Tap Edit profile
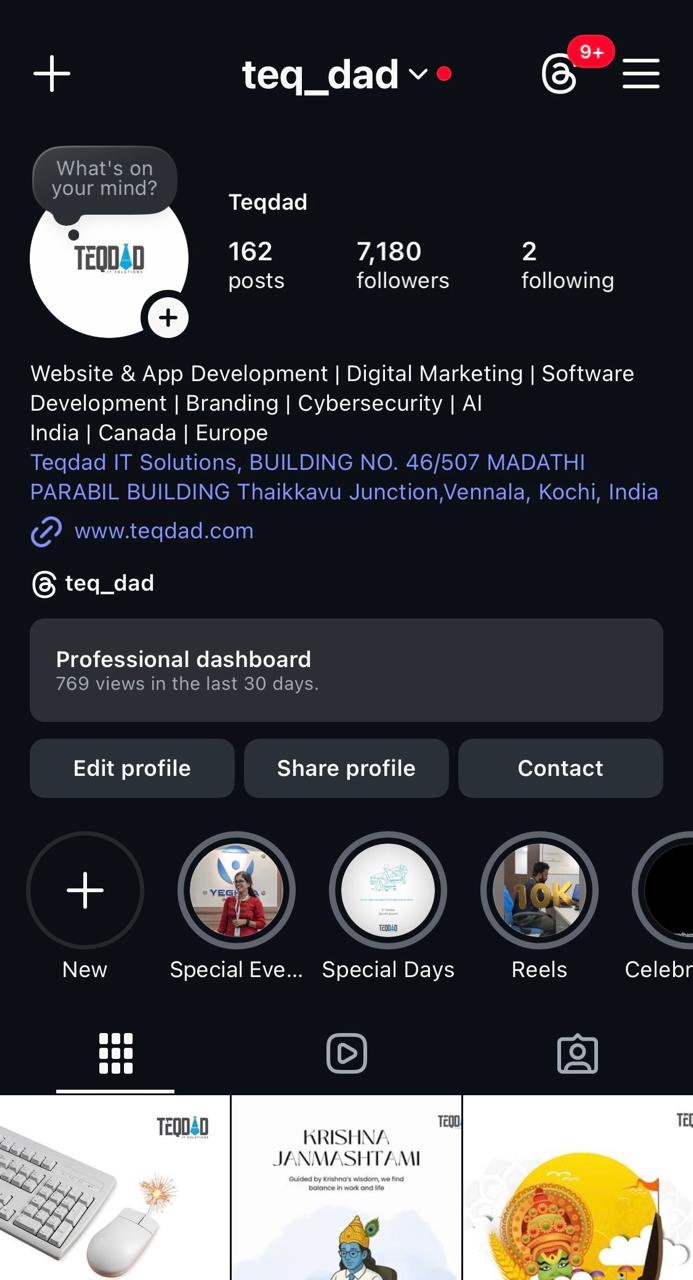 pyautogui.click(x=132, y=768)
